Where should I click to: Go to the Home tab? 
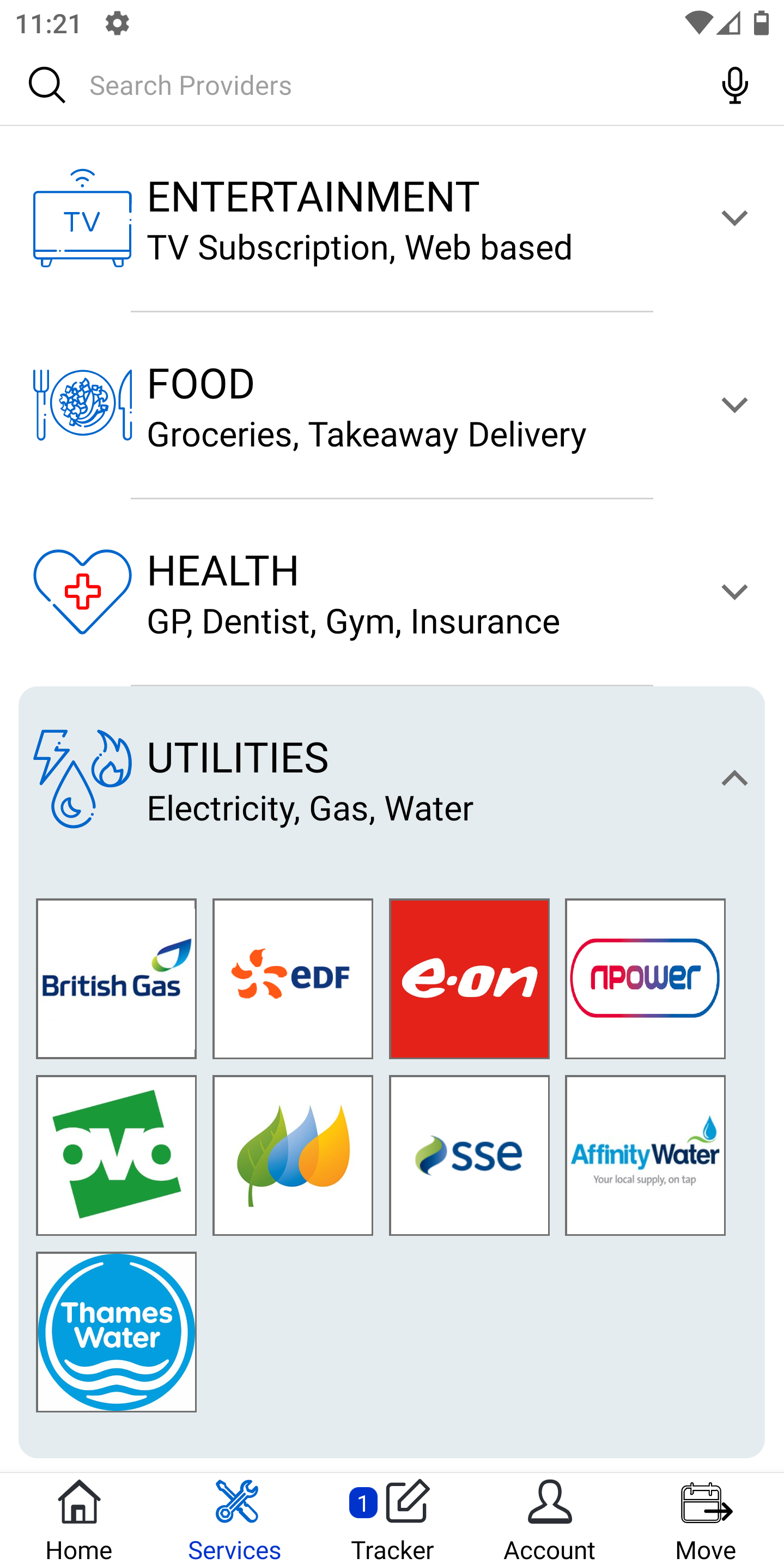pyautogui.click(x=79, y=1520)
